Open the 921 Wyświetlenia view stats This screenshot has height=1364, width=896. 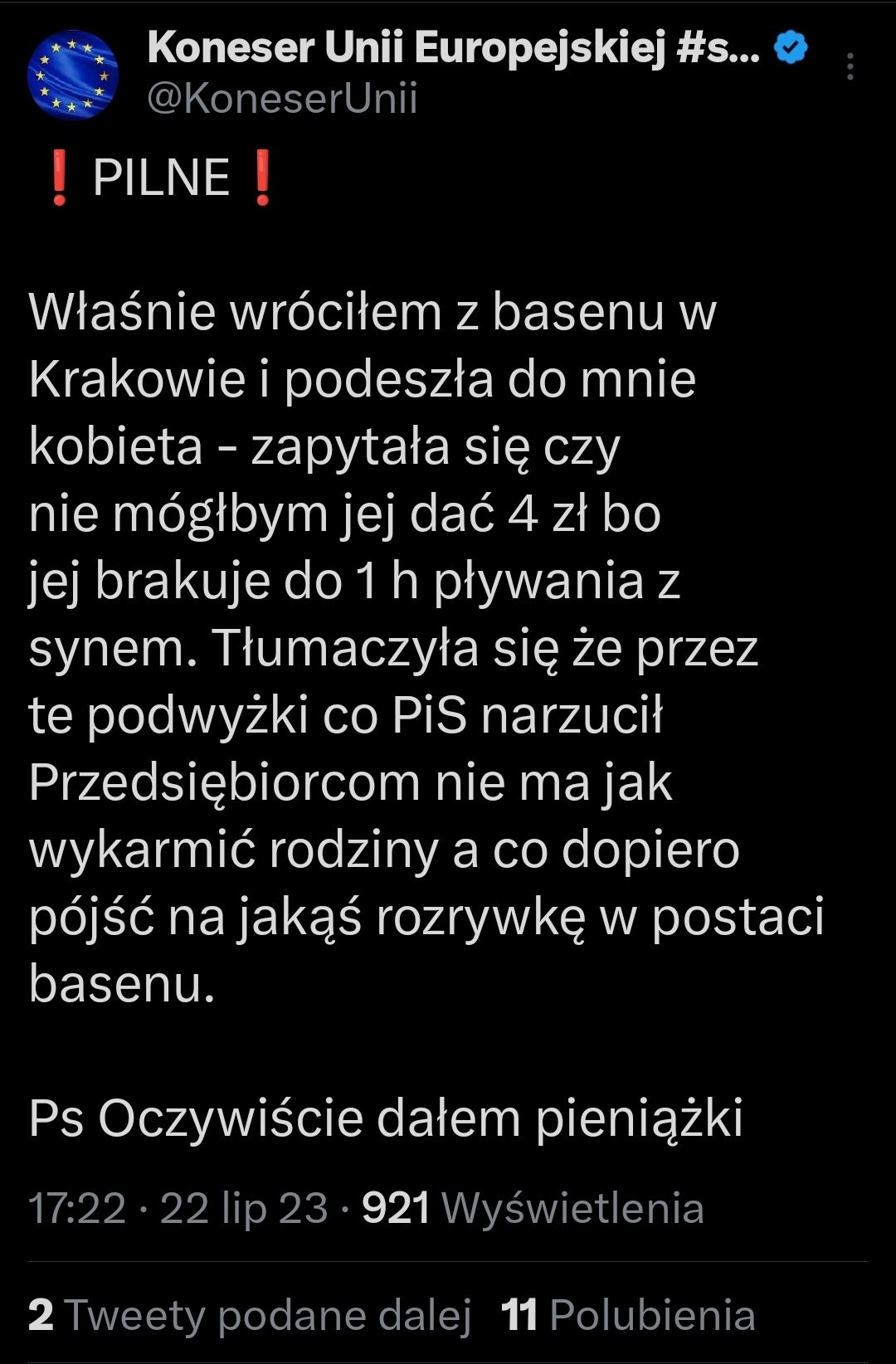tap(533, 1208)
